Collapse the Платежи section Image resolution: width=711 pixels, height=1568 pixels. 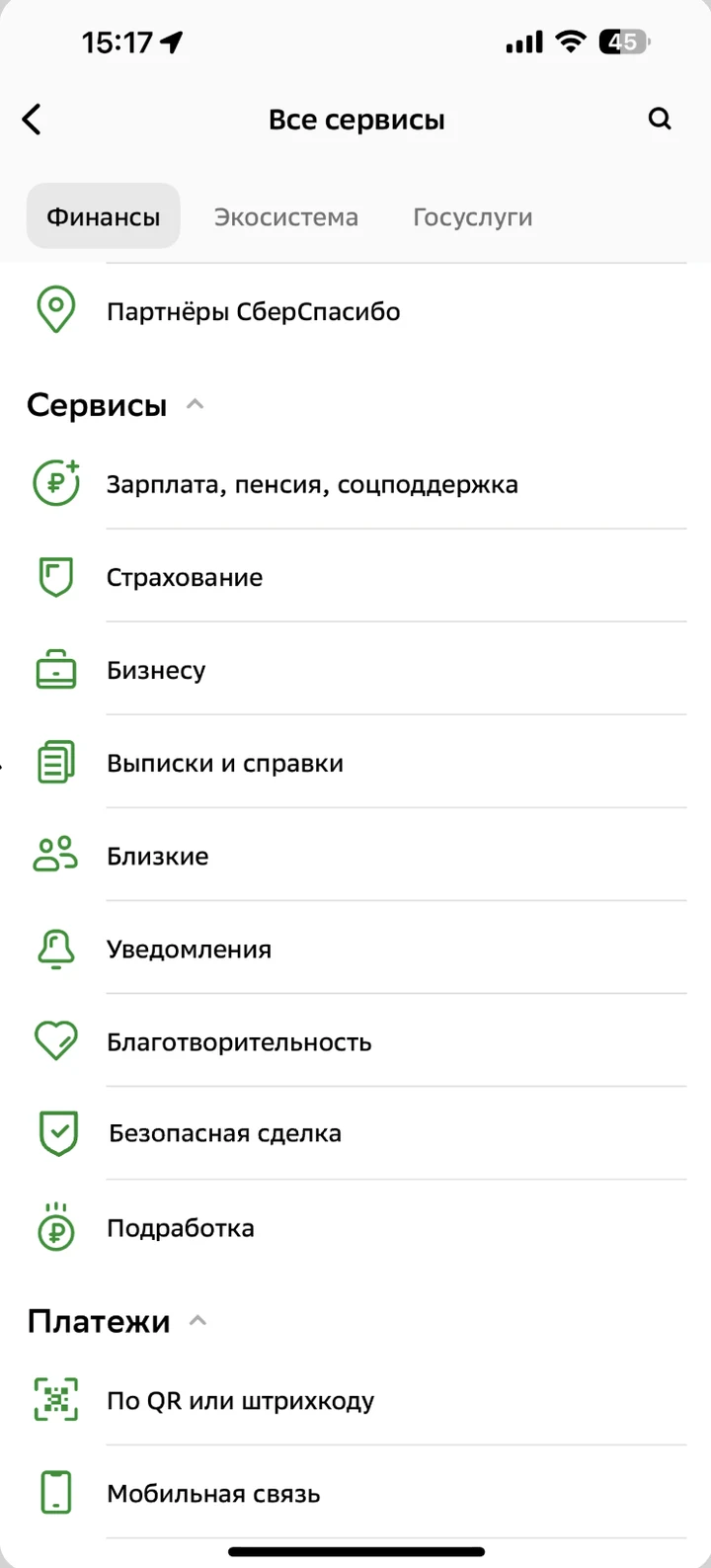coord(197,1320)
